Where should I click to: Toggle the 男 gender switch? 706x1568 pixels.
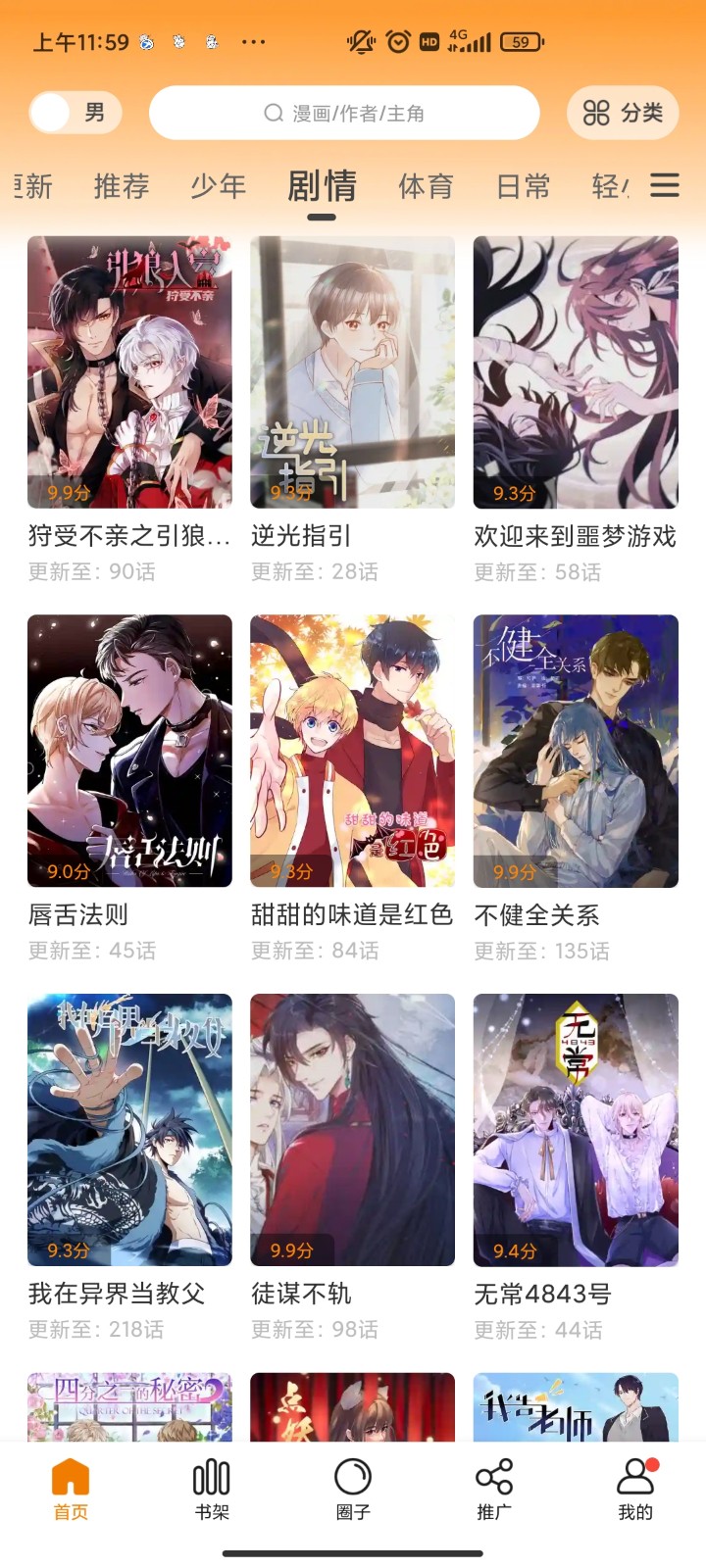point(76,112)
